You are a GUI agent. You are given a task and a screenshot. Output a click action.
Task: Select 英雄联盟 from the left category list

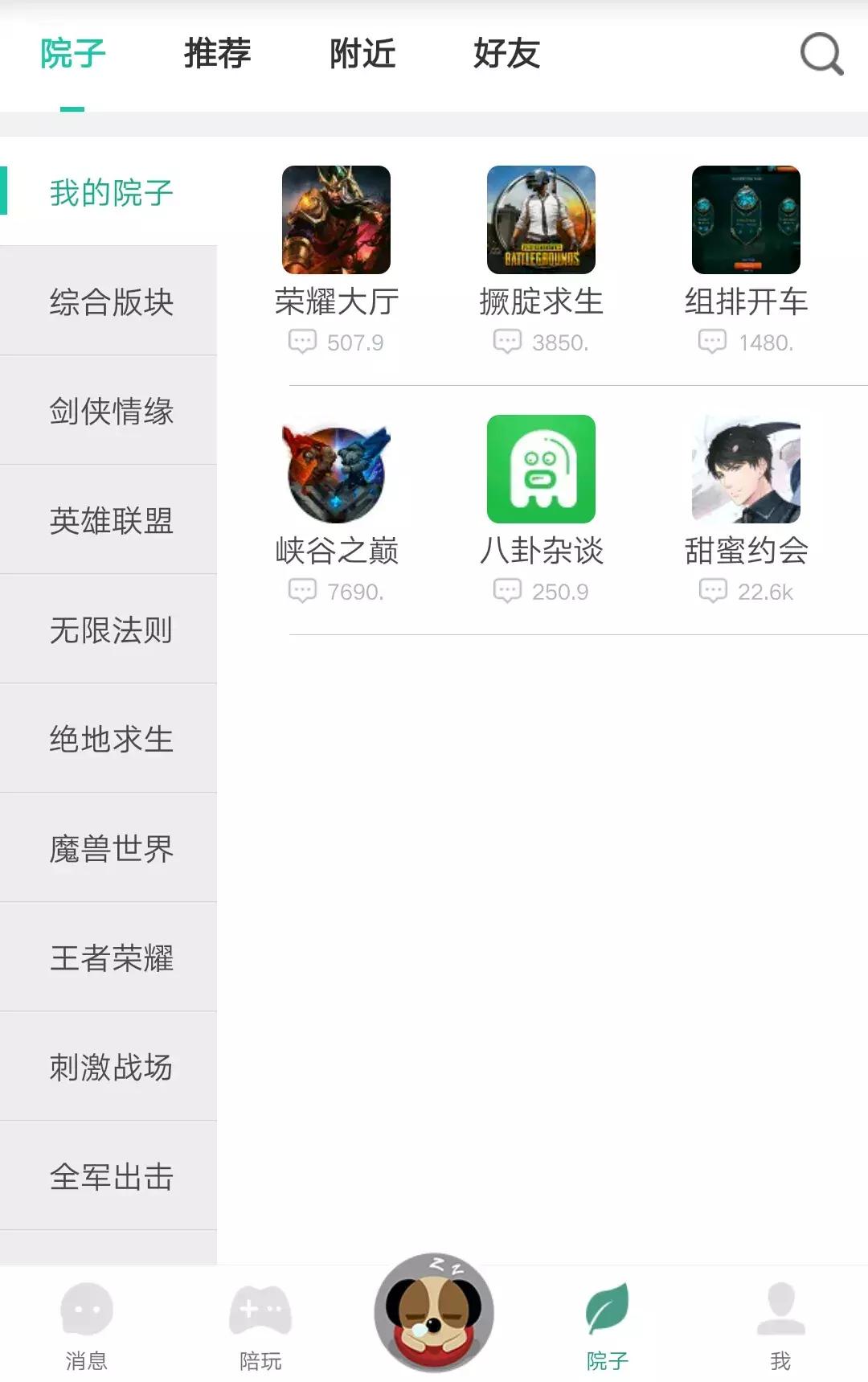[x=110, y=519]
